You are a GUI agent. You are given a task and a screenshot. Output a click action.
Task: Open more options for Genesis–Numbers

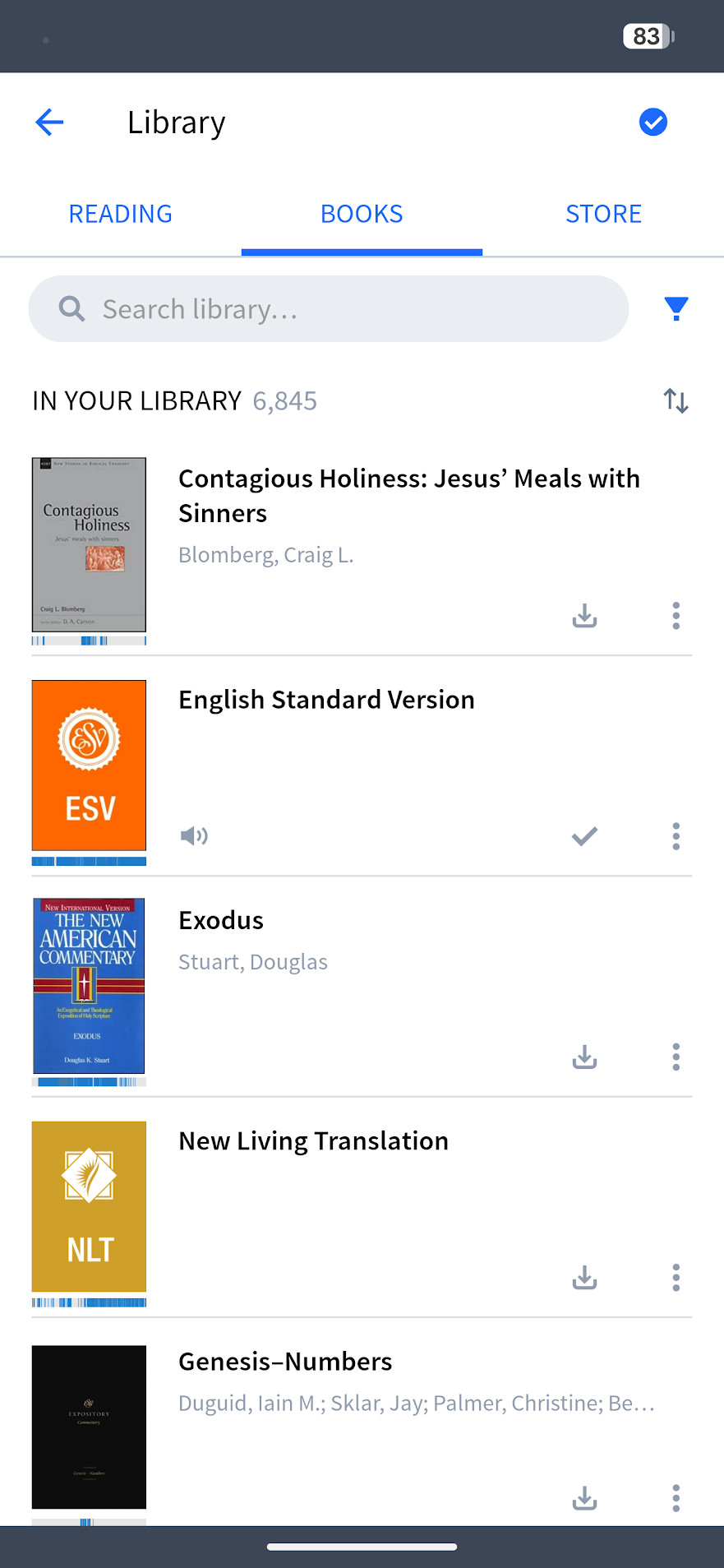pos(676,1498)
